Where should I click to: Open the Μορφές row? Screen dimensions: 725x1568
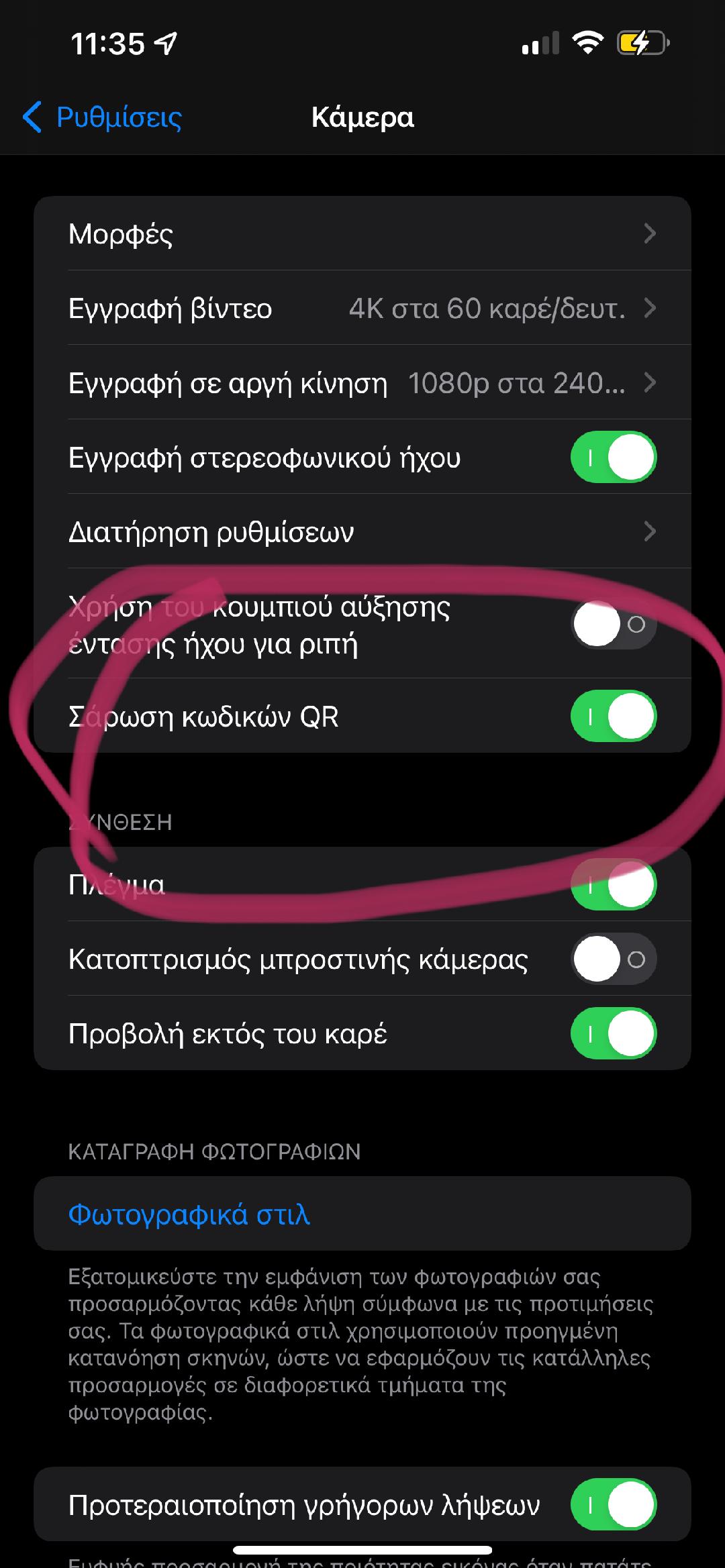(362, 234)
